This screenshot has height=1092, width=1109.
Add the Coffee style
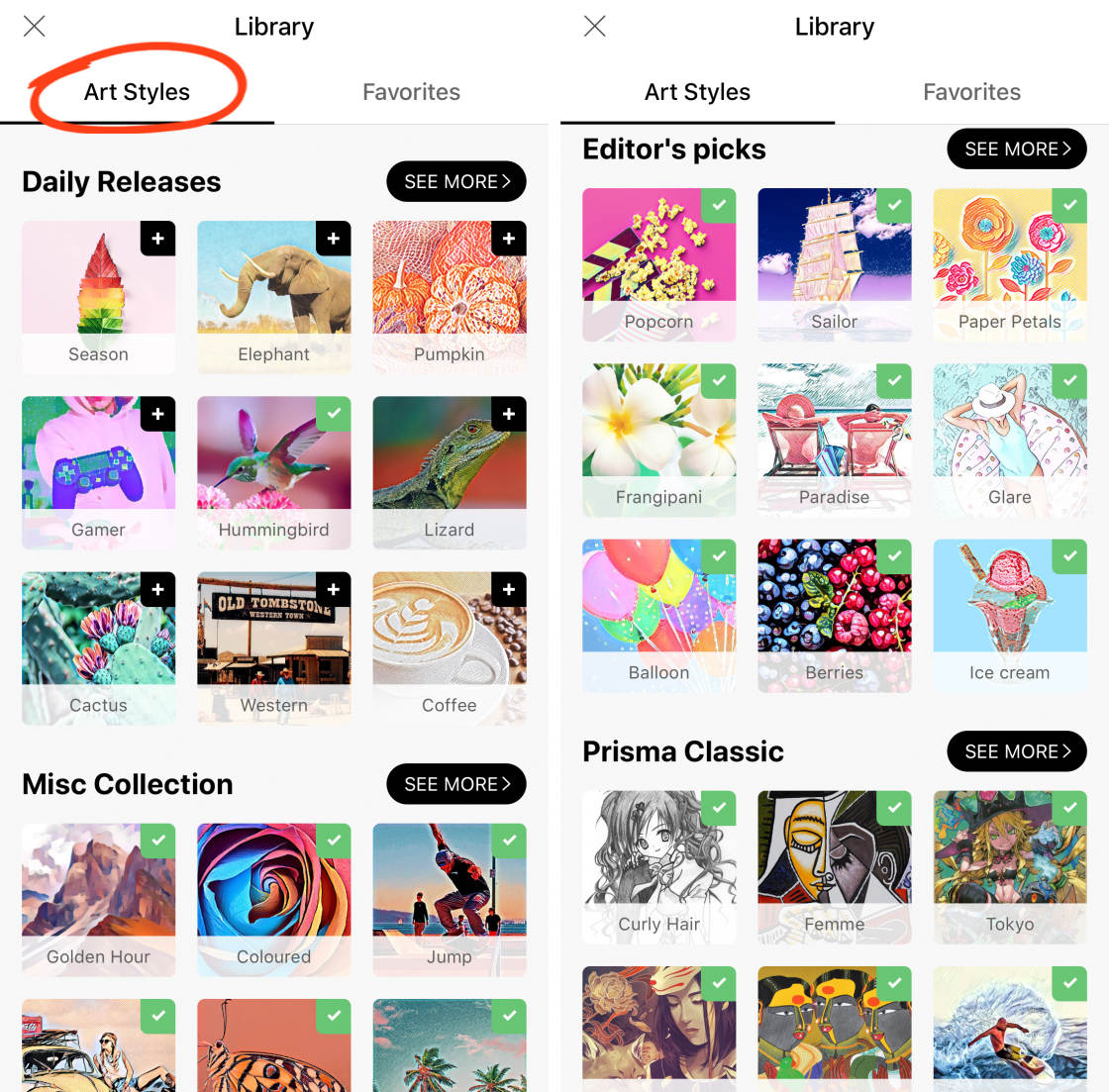[x=508, y=589]
